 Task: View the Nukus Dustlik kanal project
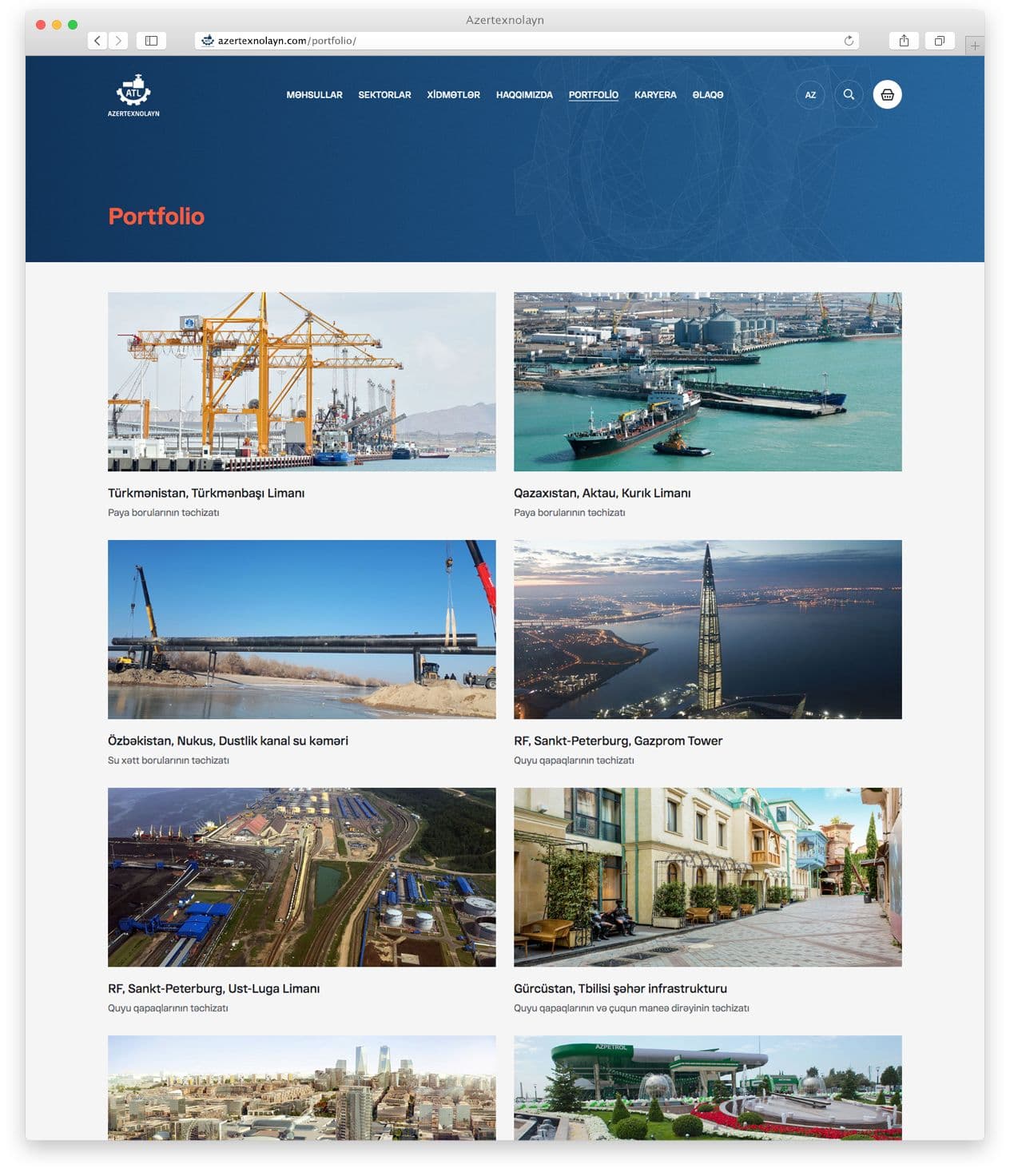(x=301, y=630)
